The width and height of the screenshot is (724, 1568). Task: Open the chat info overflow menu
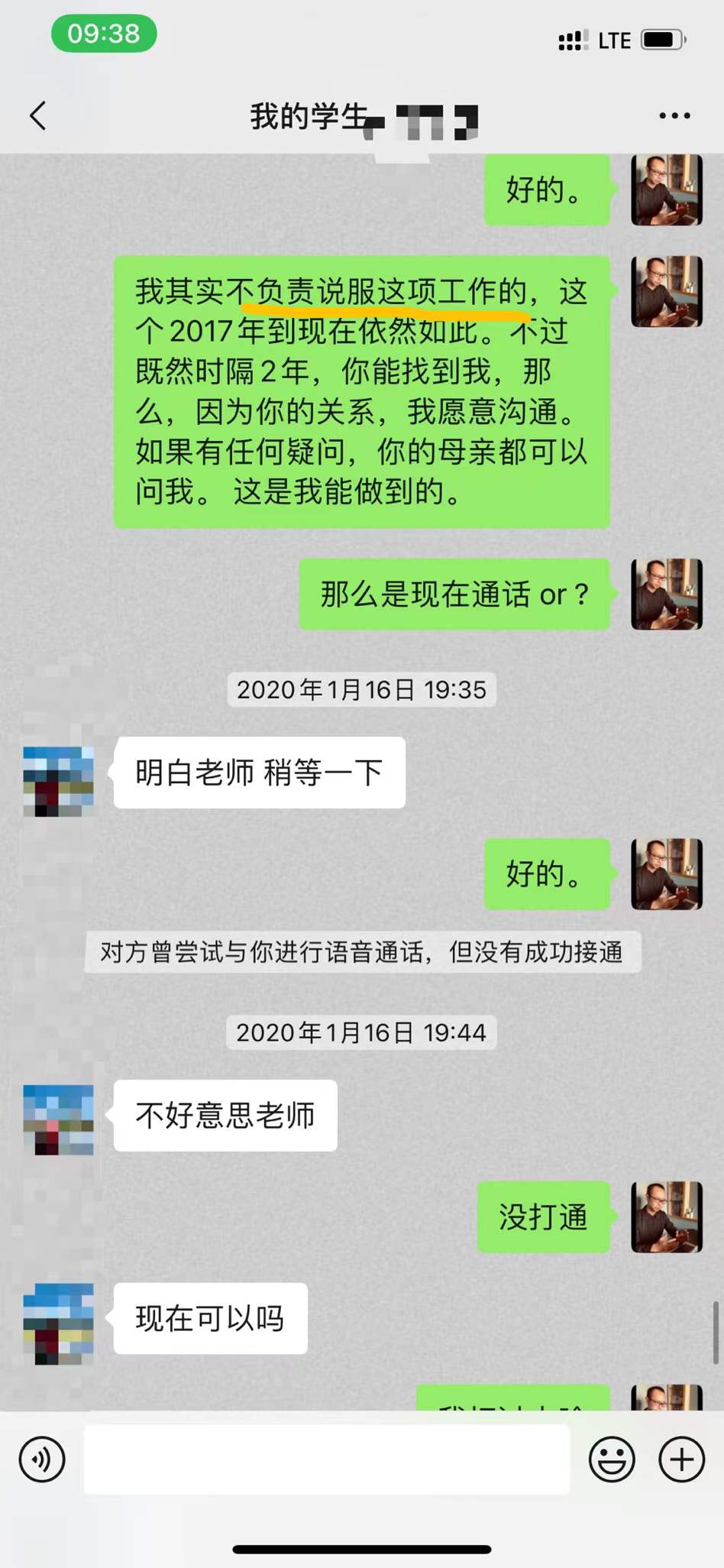(674, 116)
